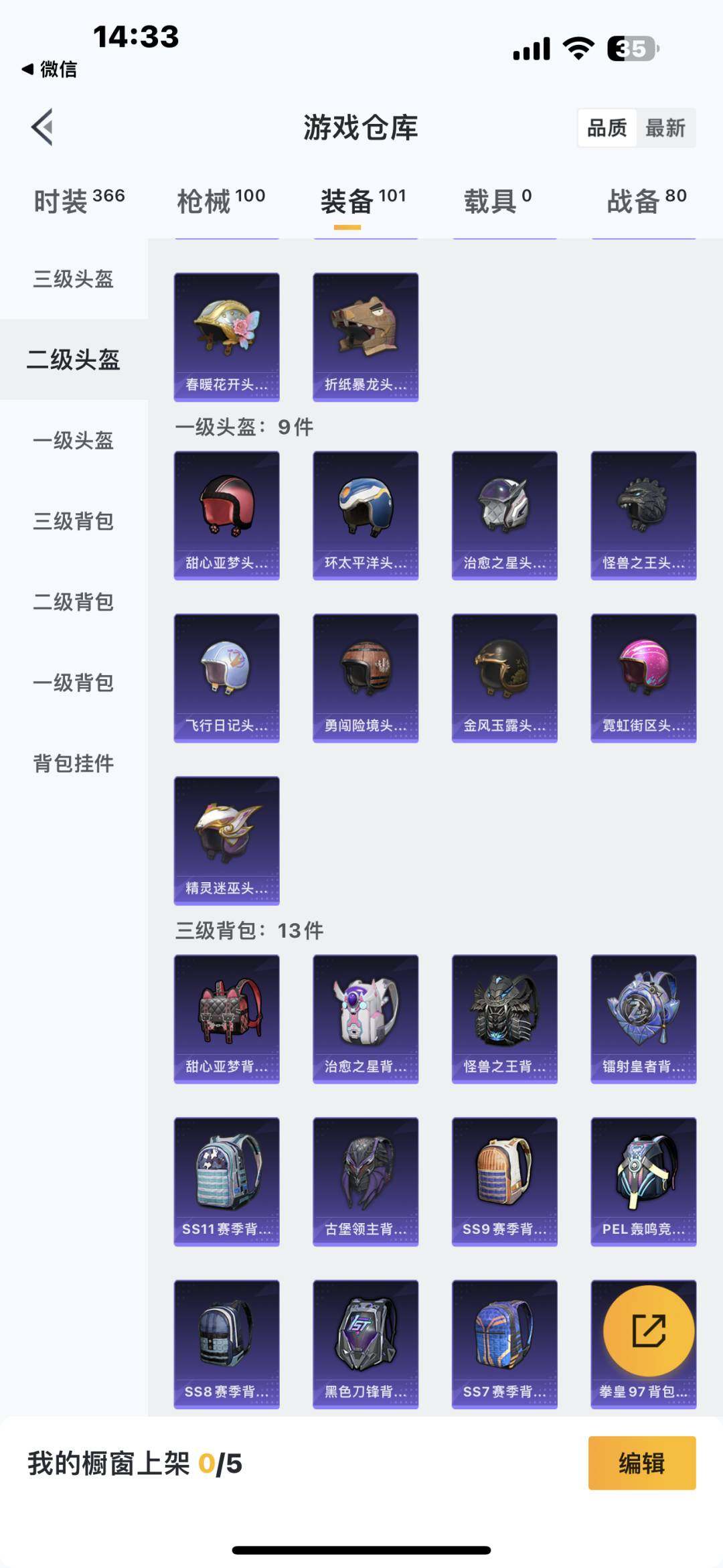Open the 甜心亚梦 helmet item
Screen dimensions: 723x1568
pos(227,515)
